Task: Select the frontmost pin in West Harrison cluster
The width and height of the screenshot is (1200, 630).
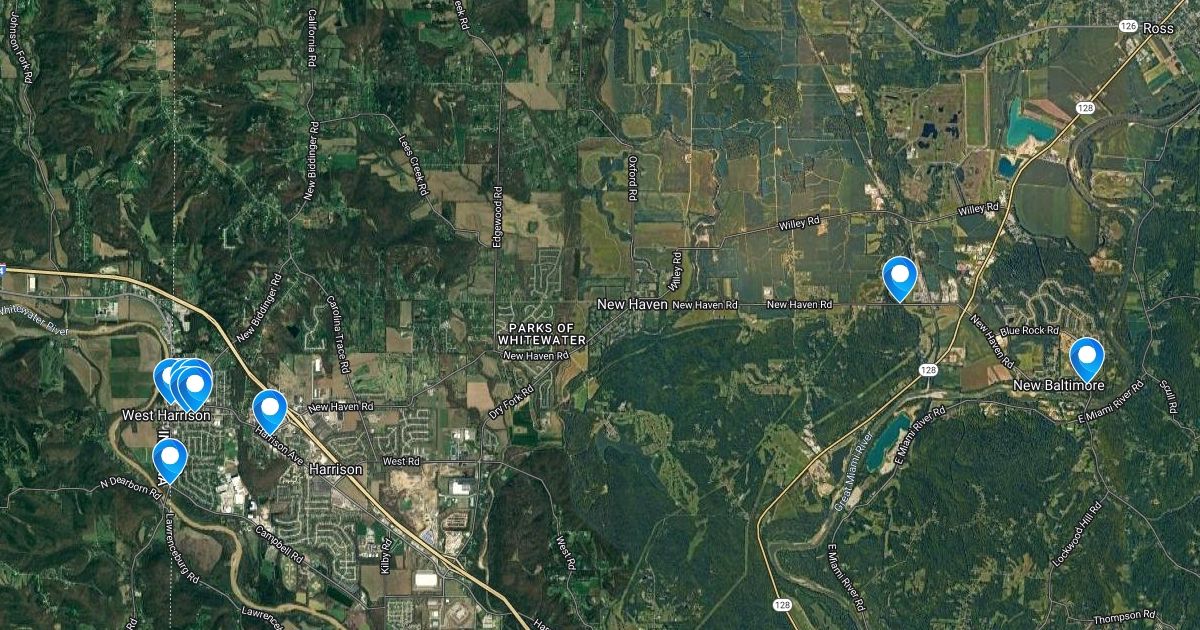Action: pos(195,383)
